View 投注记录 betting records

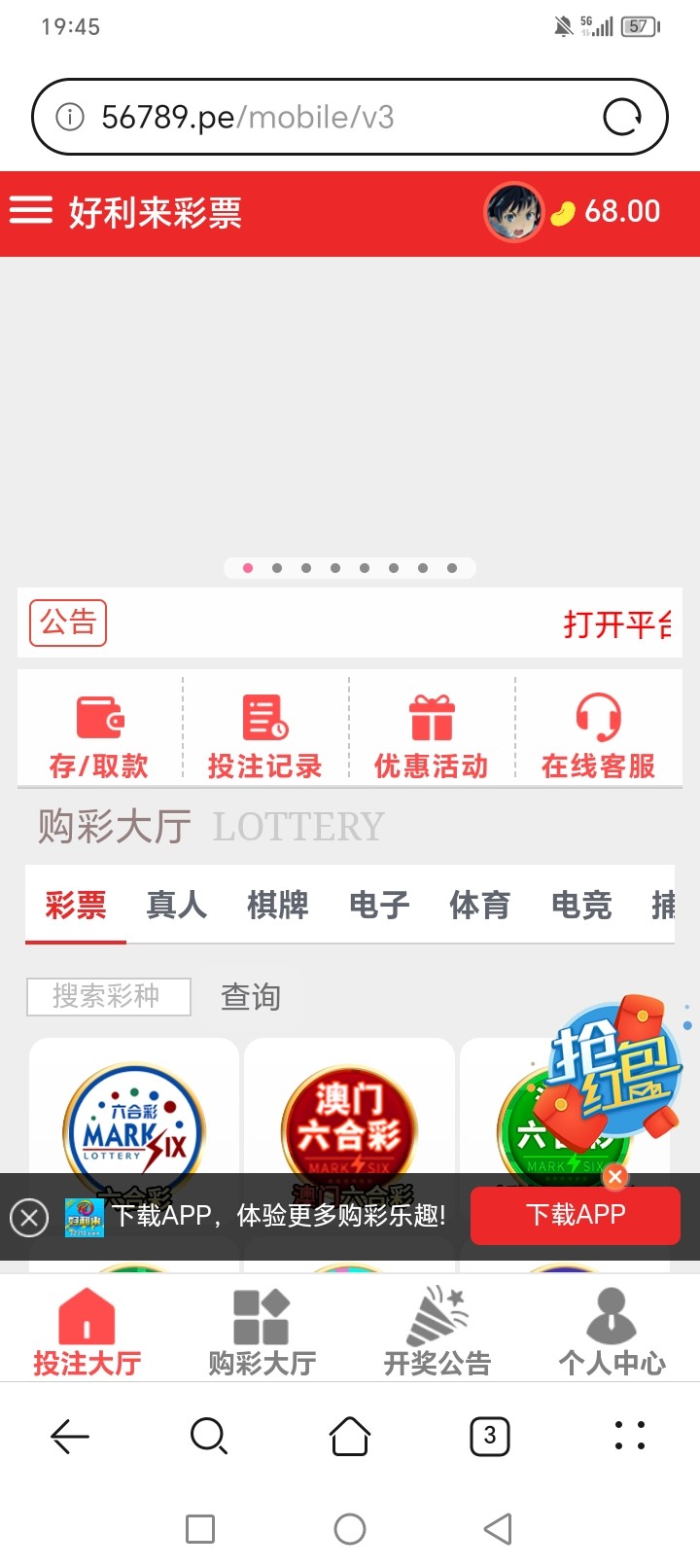coord(264,737)
